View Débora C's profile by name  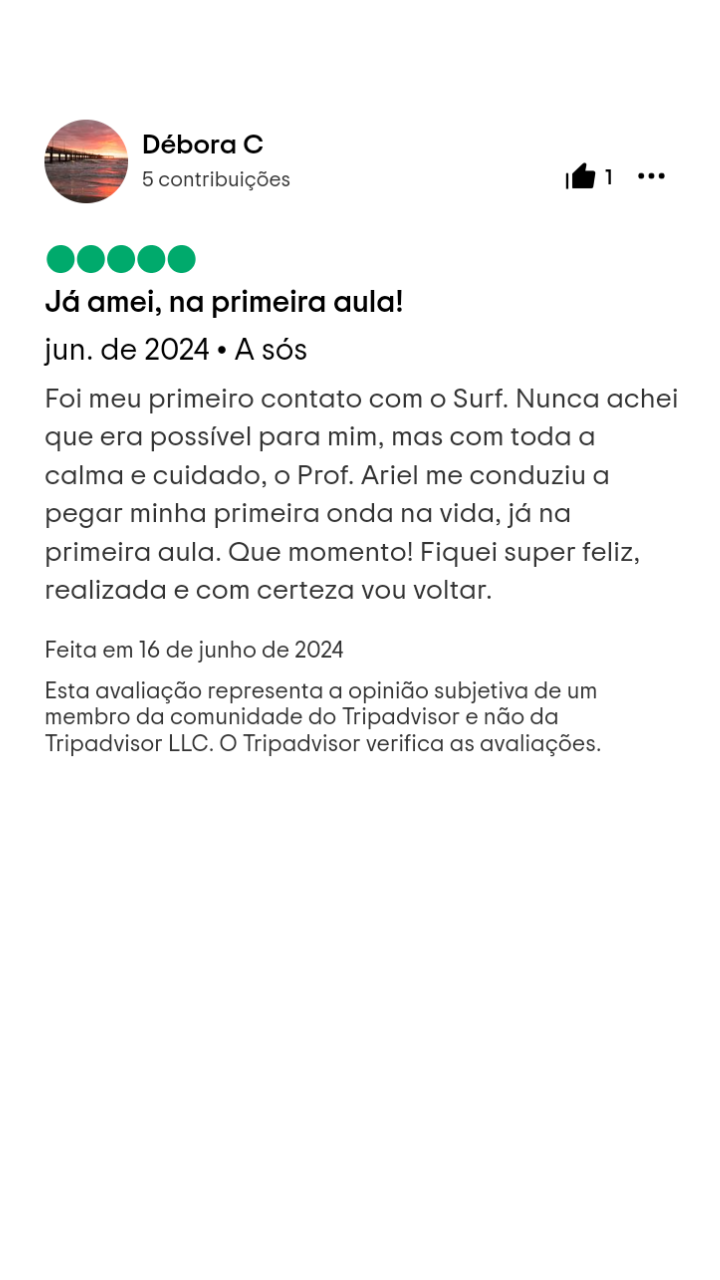[202, 145]
